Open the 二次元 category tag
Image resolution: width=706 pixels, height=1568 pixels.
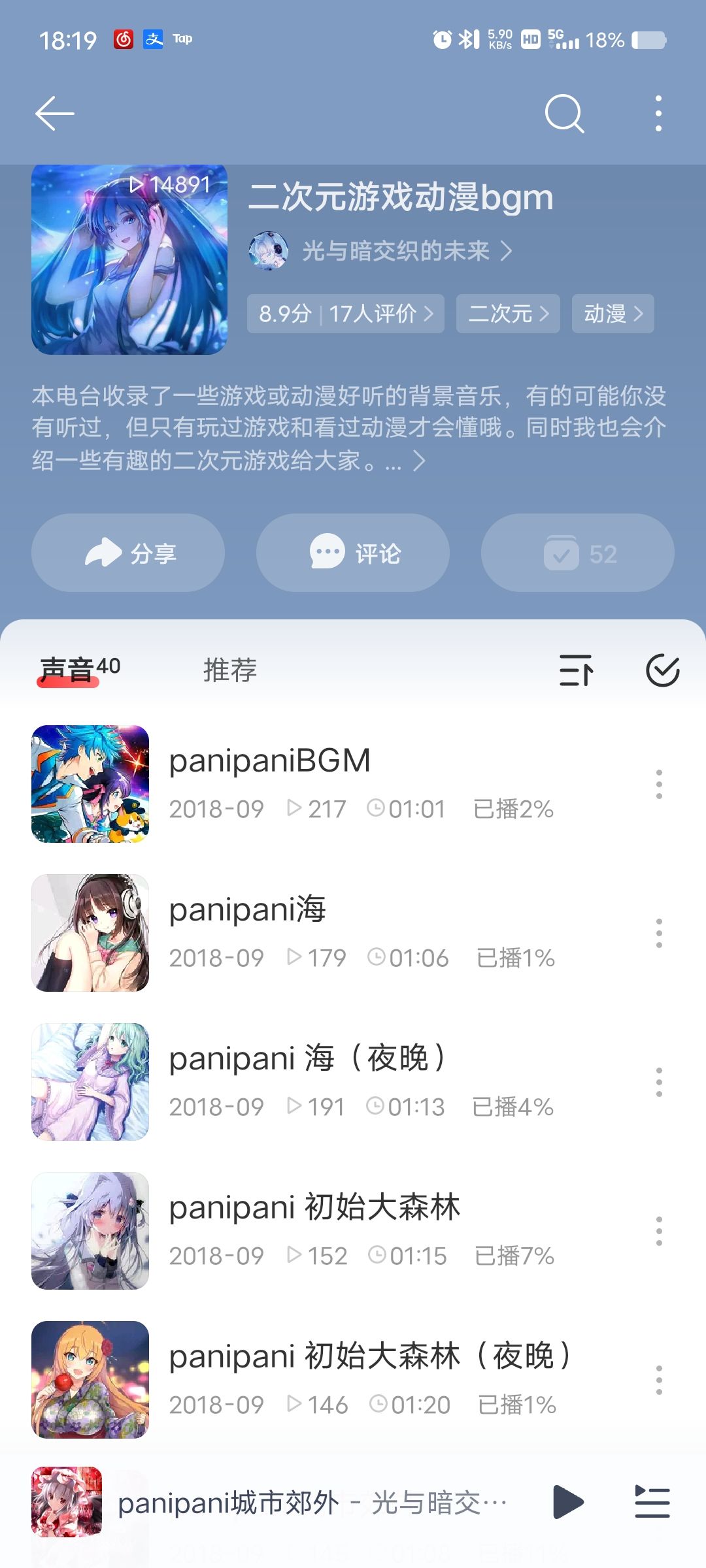(507, 314)
